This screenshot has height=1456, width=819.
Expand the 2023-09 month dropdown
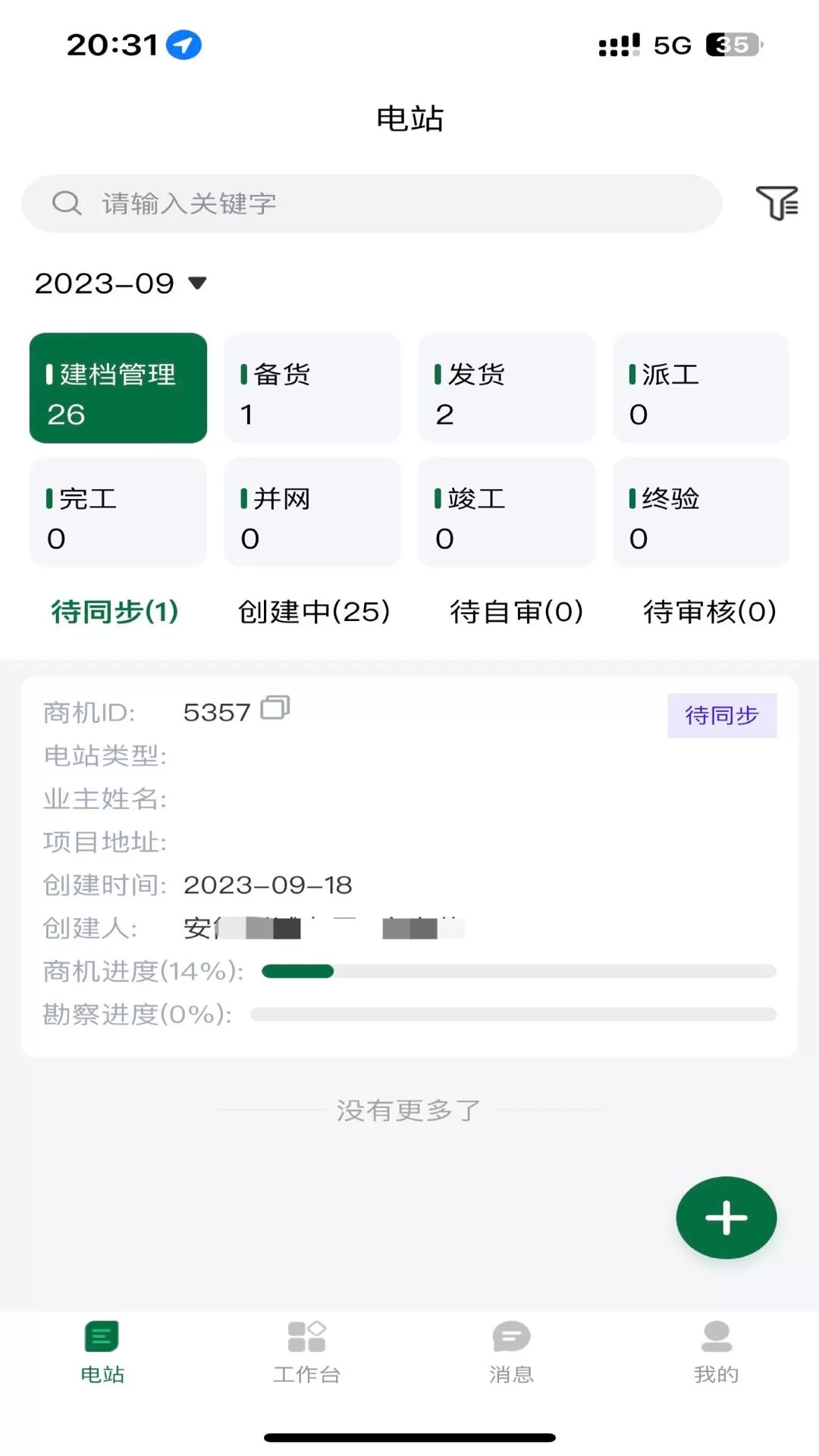coord(121,284)
